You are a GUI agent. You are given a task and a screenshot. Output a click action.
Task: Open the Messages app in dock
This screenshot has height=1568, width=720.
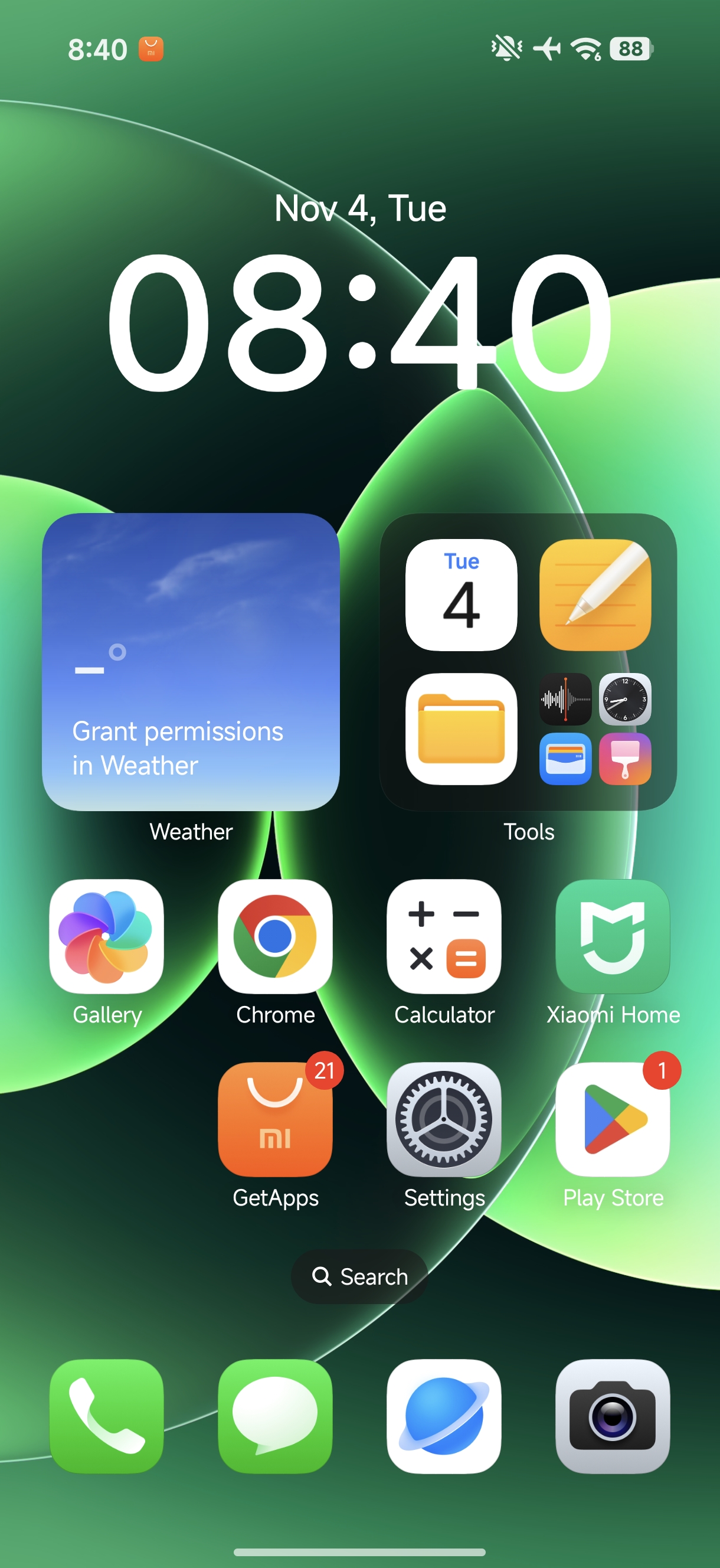click(x=275, y=1416)
